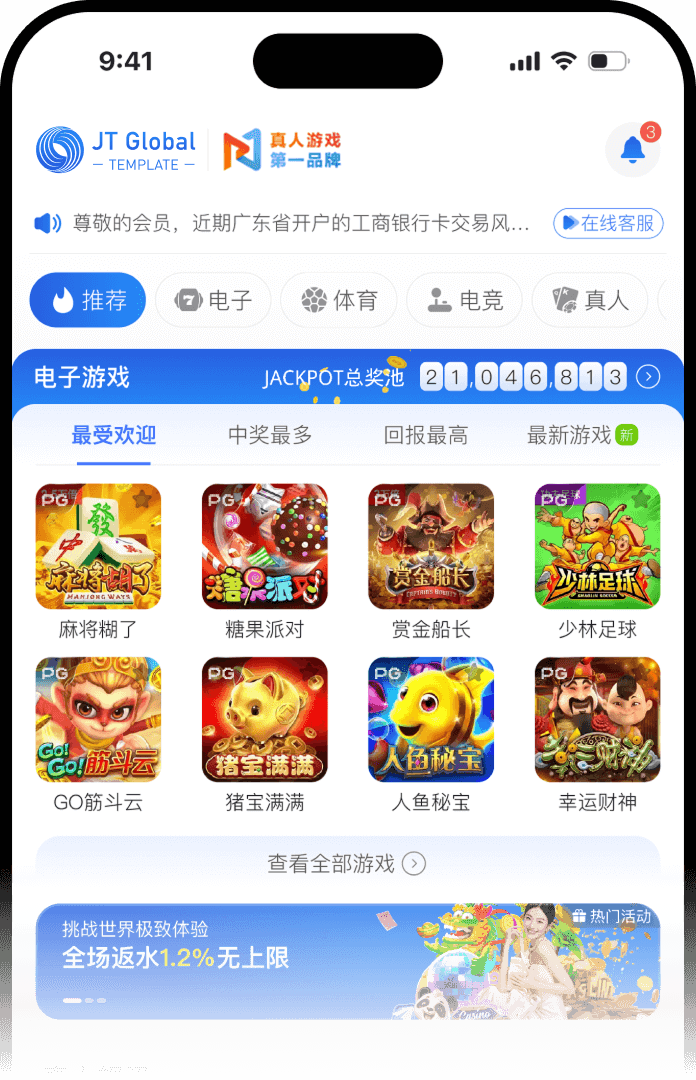696x1080 pixels.
Task: Select the 推荐 category
Action: (88, 300)
